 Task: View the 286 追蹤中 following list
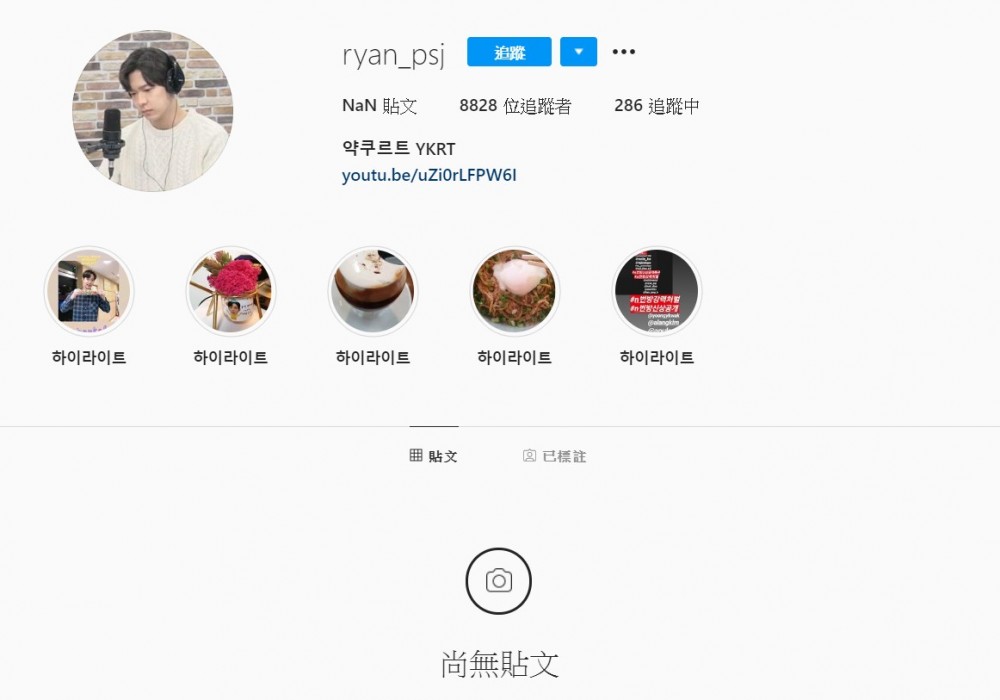pos(656,106)
